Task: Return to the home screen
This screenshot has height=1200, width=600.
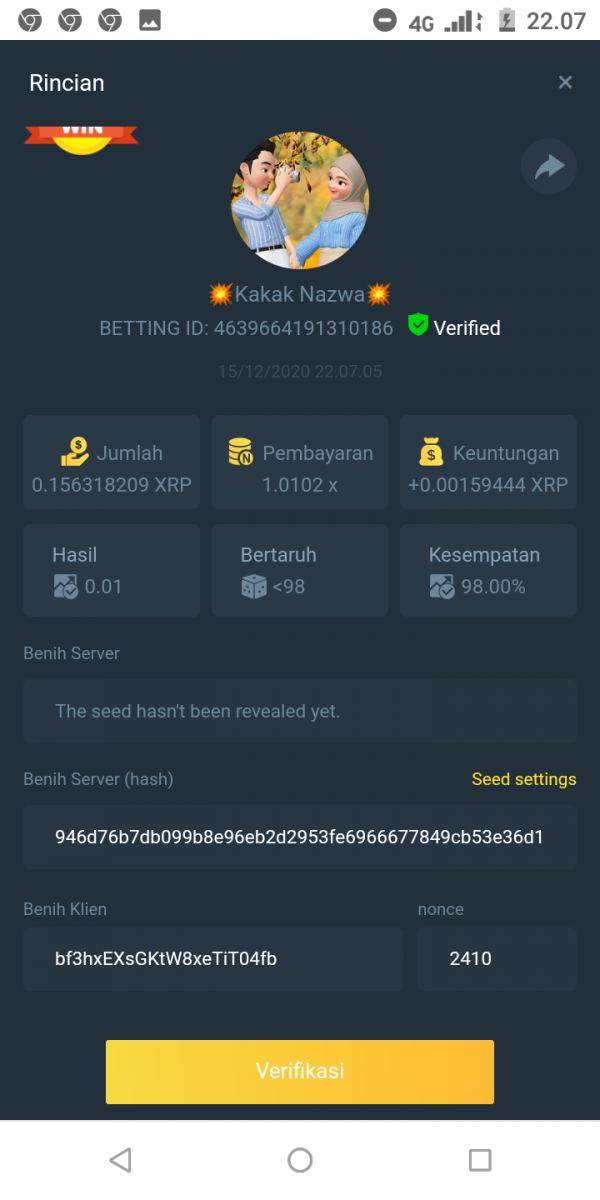Action: 300,1159
